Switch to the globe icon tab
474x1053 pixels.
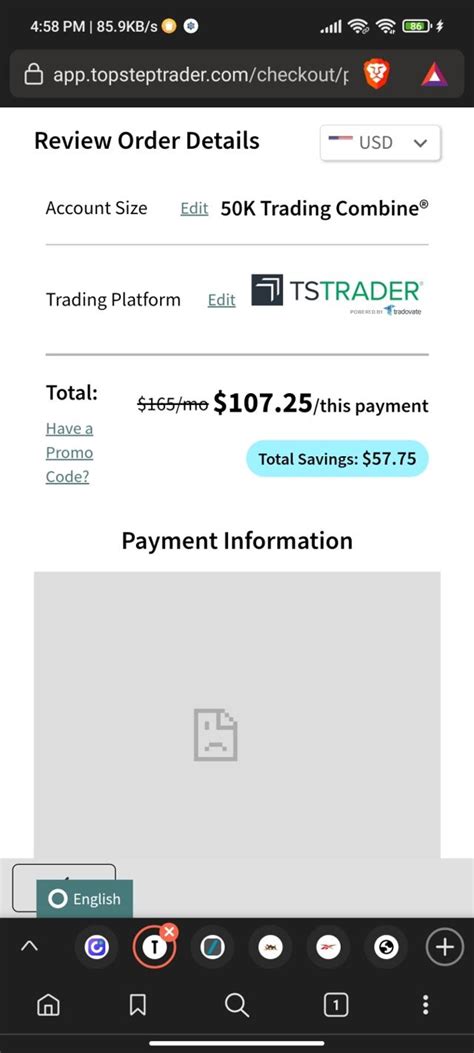click(x=386, y=948)
